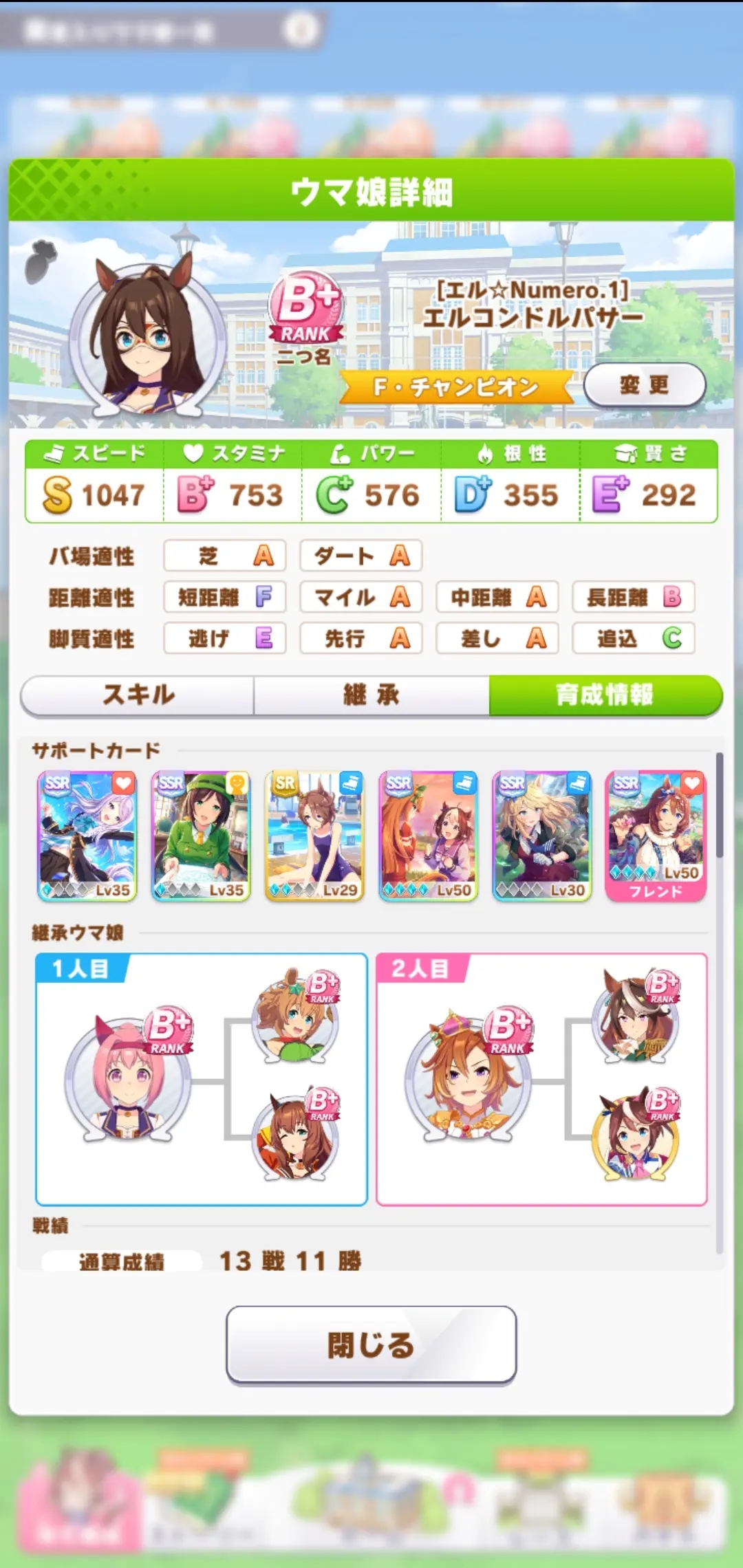The image size is (743, 1568).
Task: Open the first SSR support card Lv35
Action: pyautogui.click(x=87, y=835)
